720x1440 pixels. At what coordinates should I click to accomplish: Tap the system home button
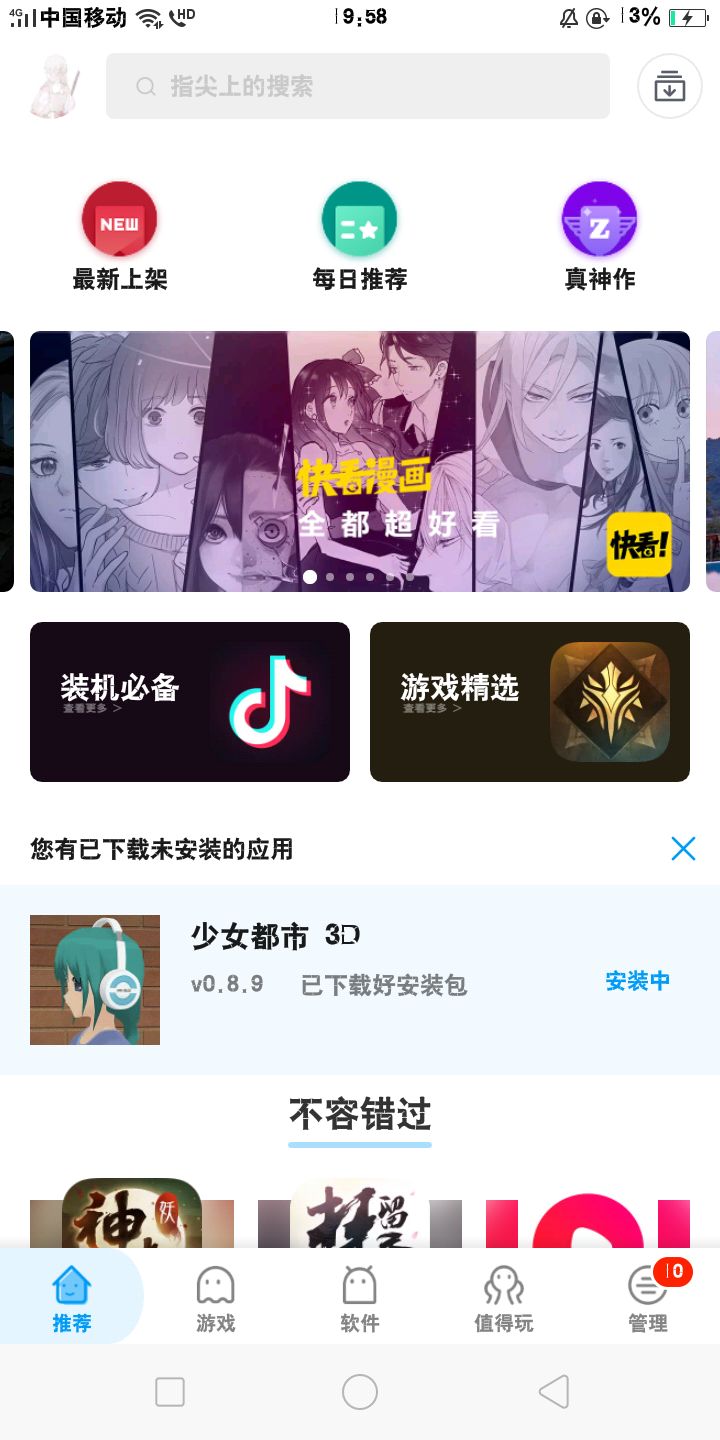[x=360, y=1391]
